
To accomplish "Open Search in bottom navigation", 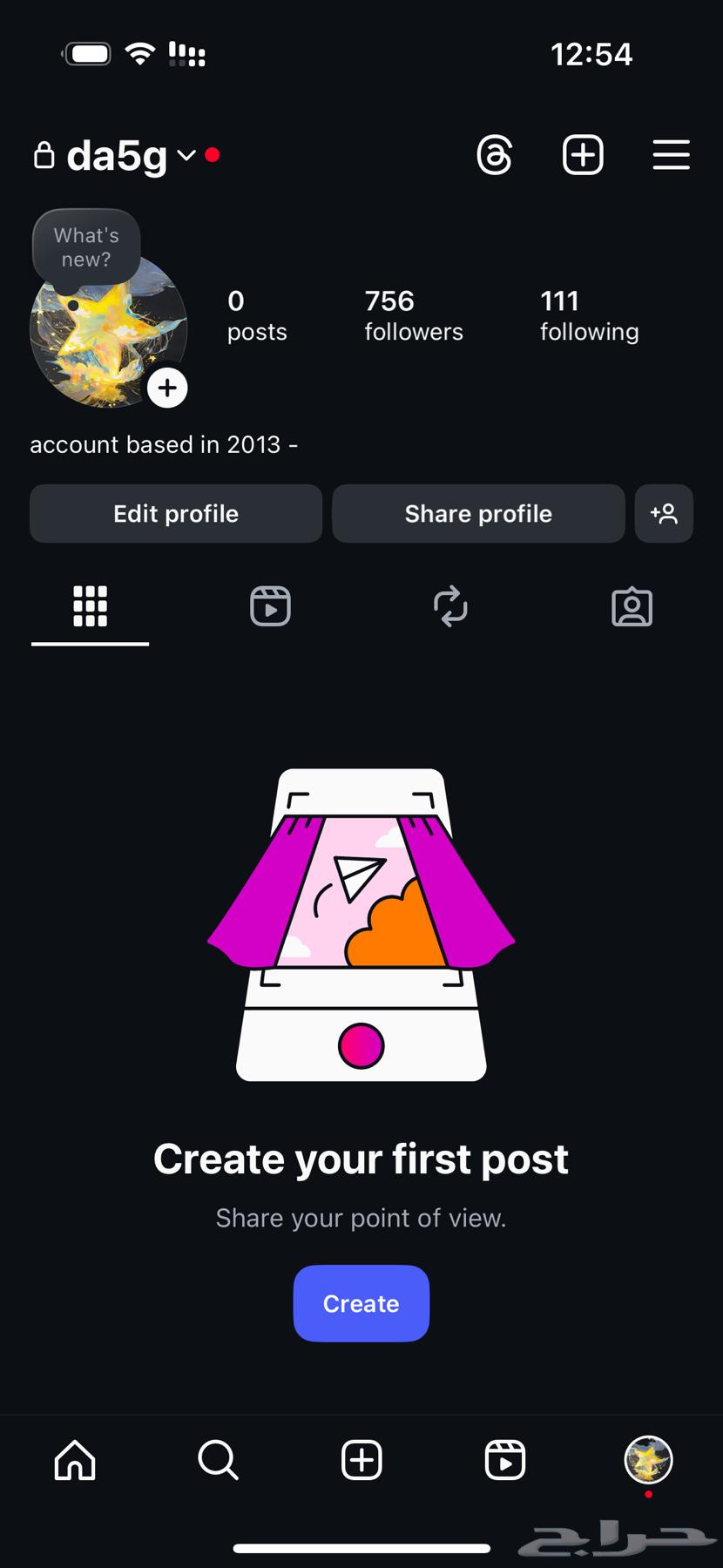I will (218, 1460).
